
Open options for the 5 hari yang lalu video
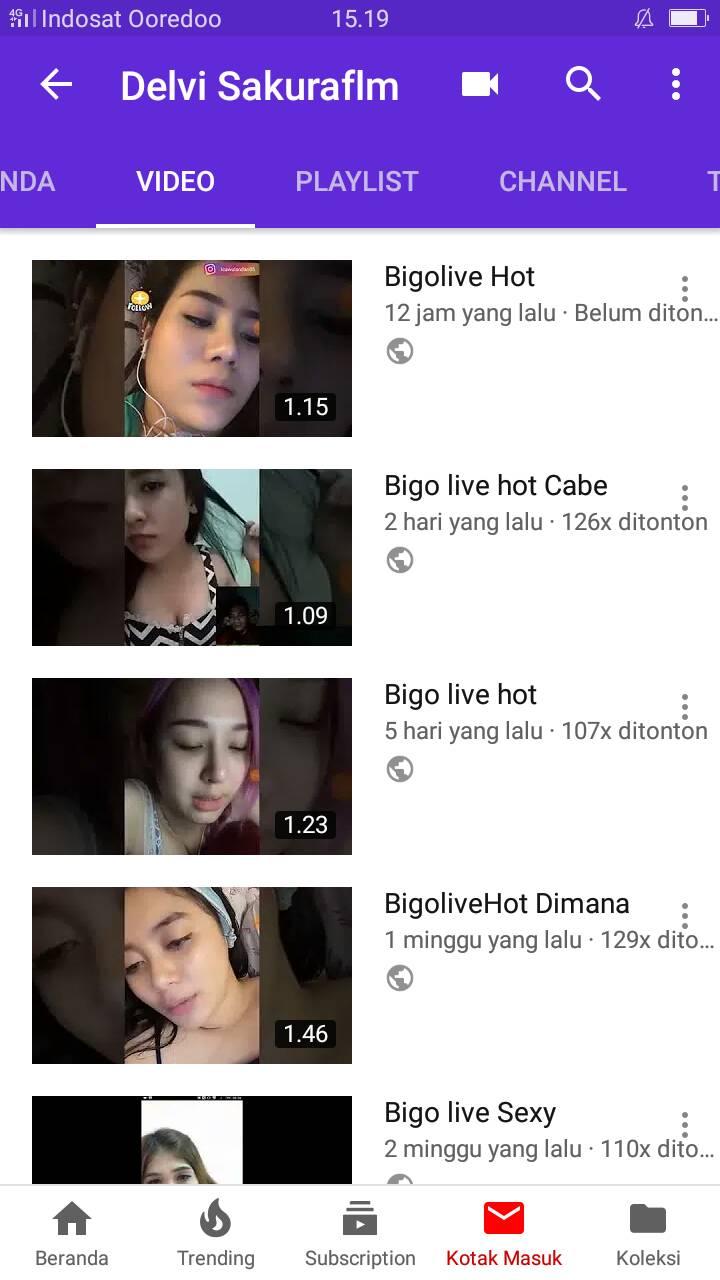(x=685, y=707)
